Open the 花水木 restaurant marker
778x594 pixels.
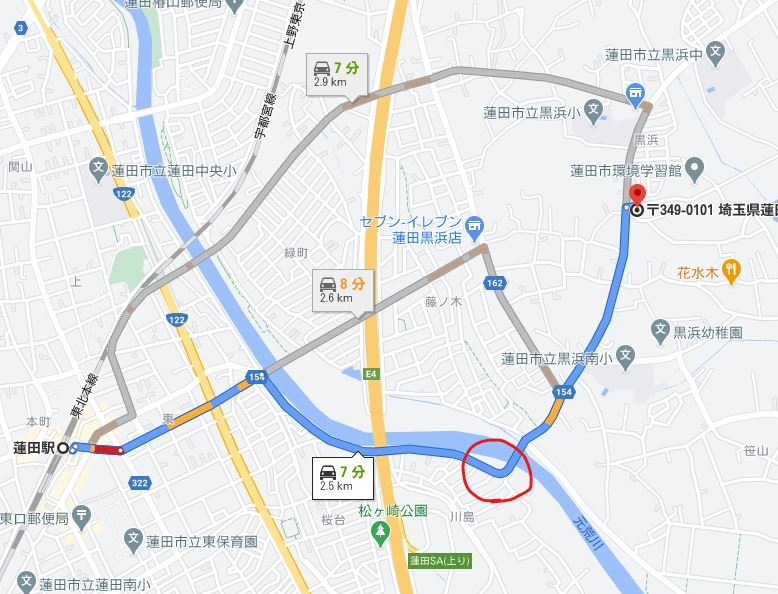[x=732, y=270]
